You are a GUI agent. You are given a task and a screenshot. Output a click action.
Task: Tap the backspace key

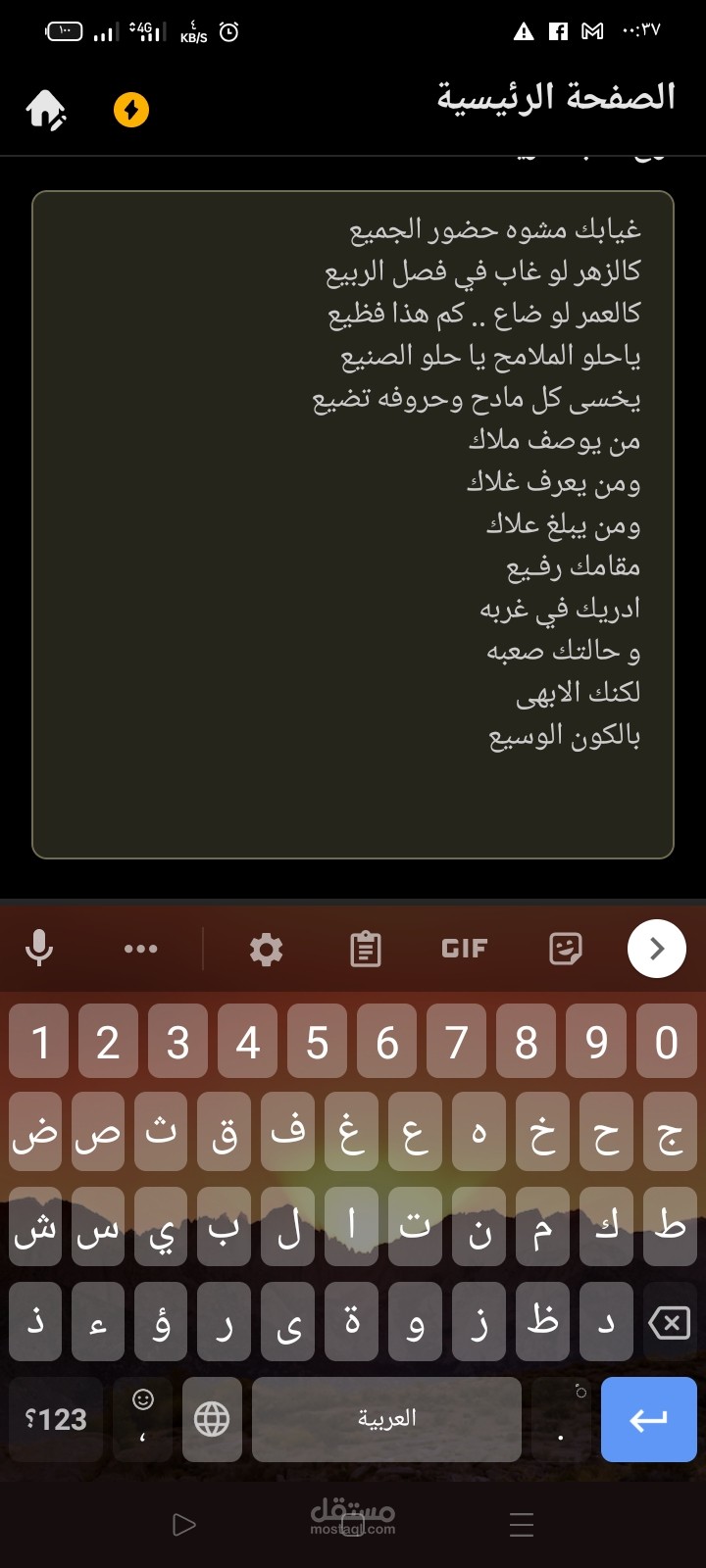670,1324
